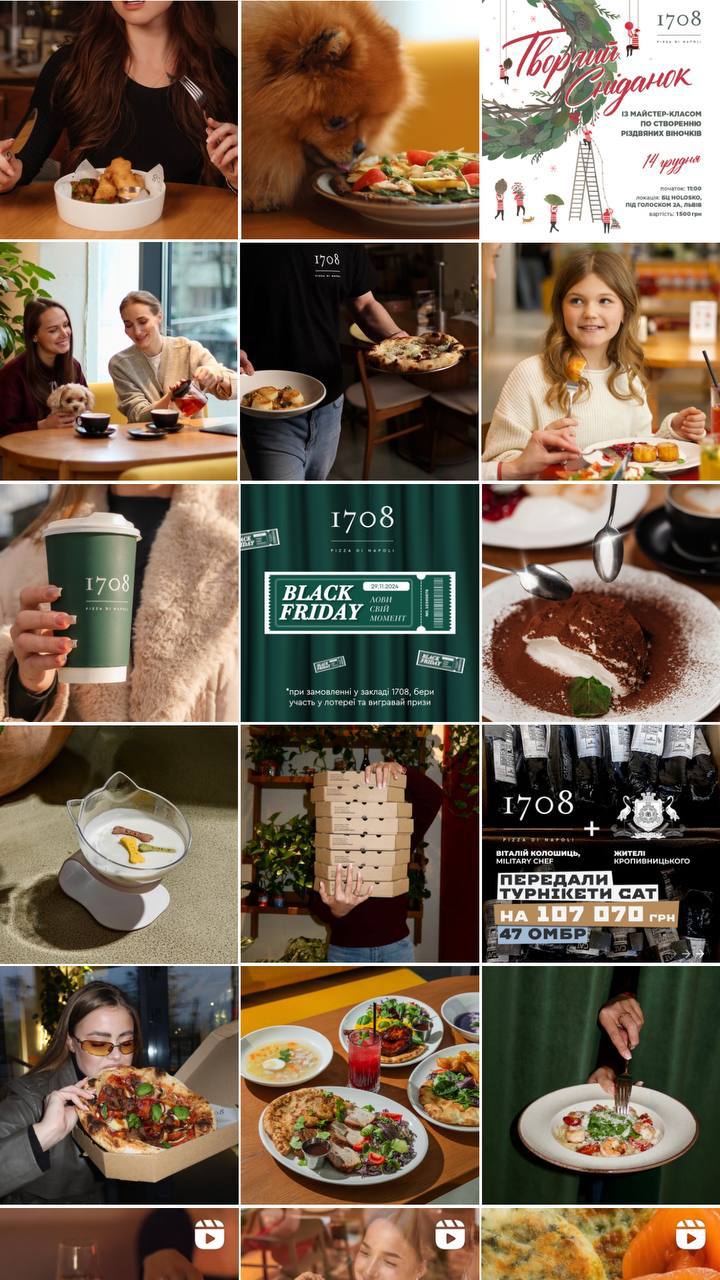The width and height of the screenshot is (720, 1280).
Task: View the fluffy dog sniffing pizza post
Action: click(359, 120)
